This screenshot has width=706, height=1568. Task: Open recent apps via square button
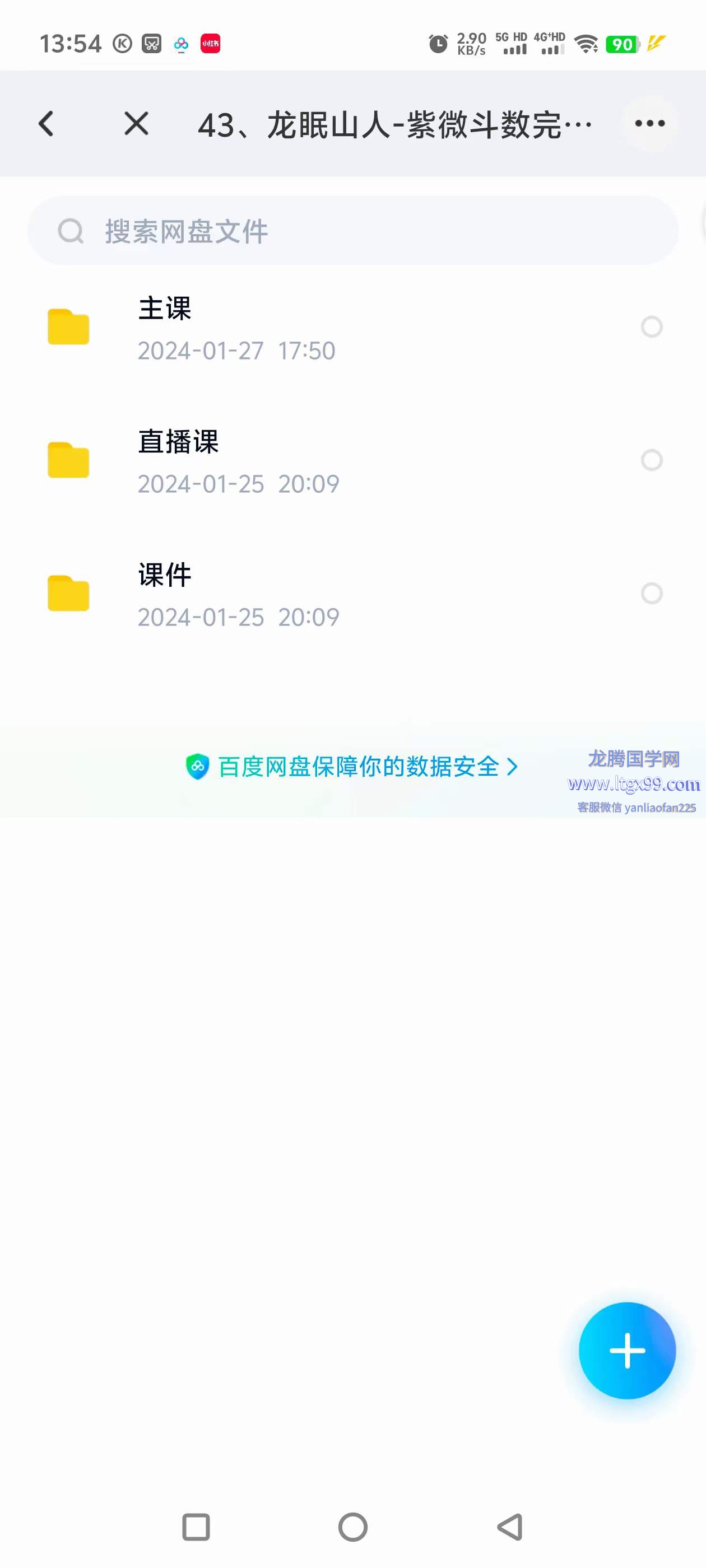tap(196, 1527)
